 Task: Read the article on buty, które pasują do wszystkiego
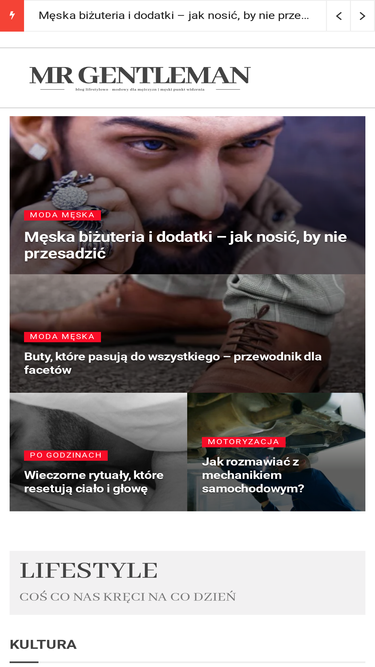tap(173, 363)
